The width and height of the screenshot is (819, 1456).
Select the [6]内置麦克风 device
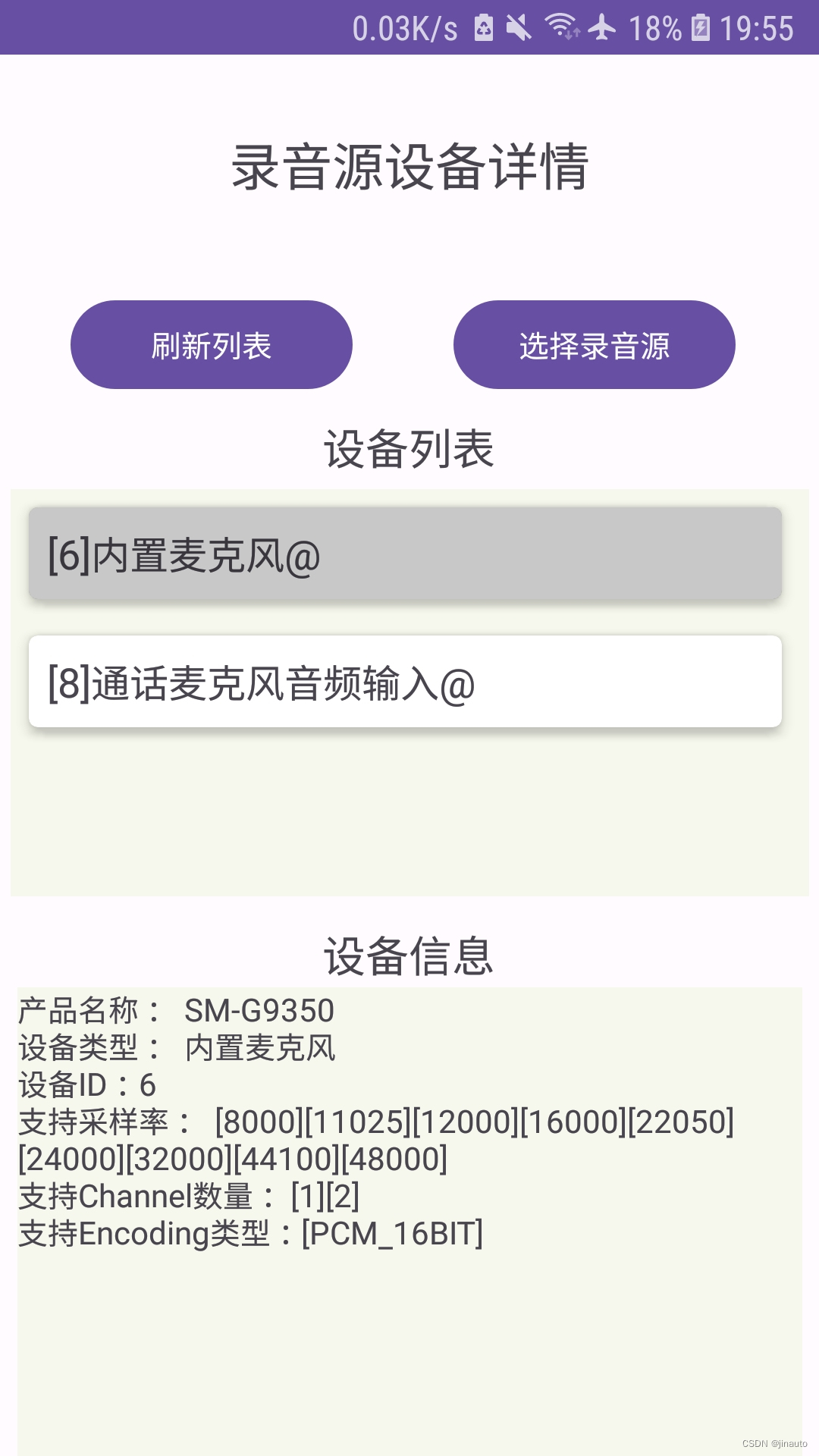[405, 554]
